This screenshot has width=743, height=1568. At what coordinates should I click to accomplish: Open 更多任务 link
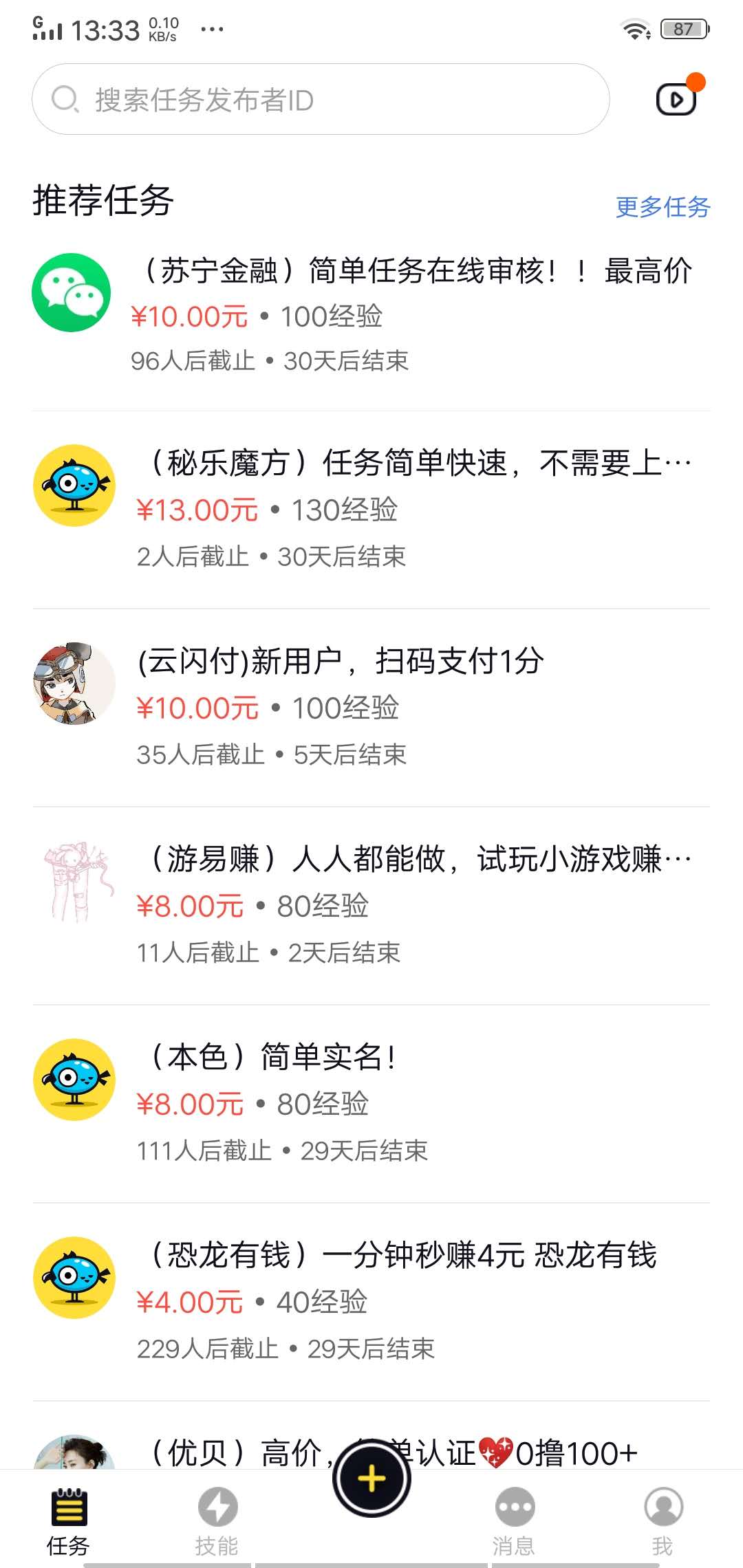pyautogui.click(x=663, y=204)
